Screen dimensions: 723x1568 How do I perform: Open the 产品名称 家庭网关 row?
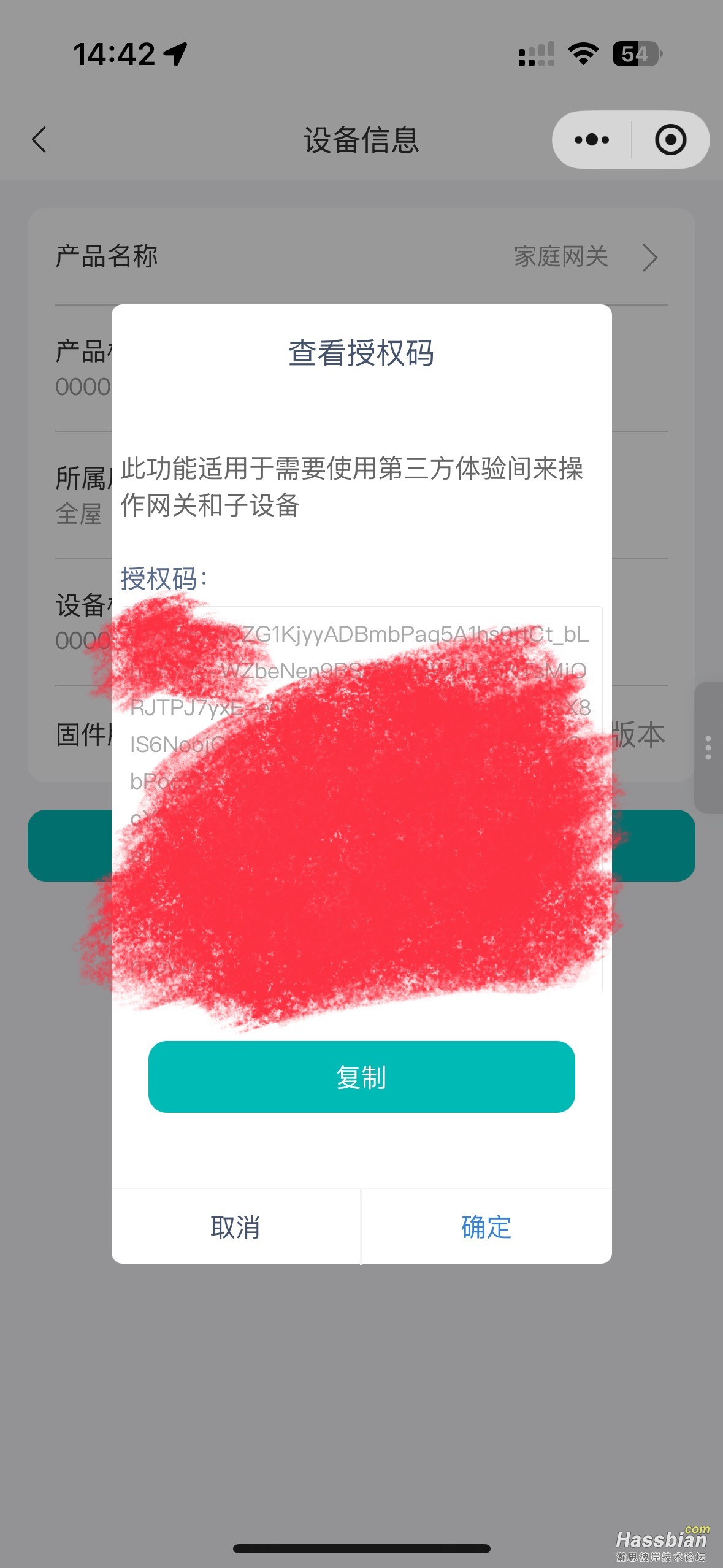[361, 256]
